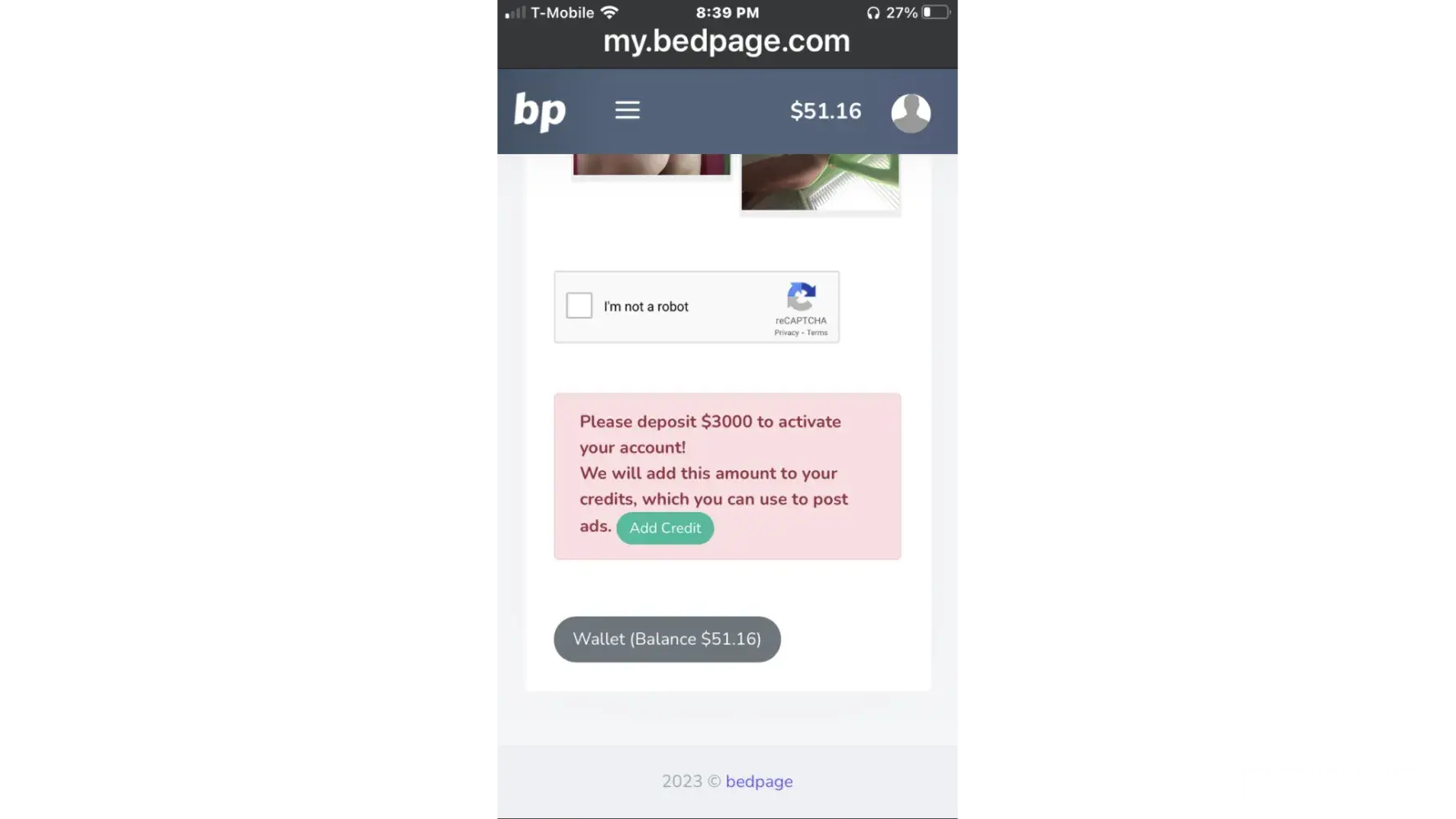
Task: Go to the bp home logo
Action: pos(540,111)
